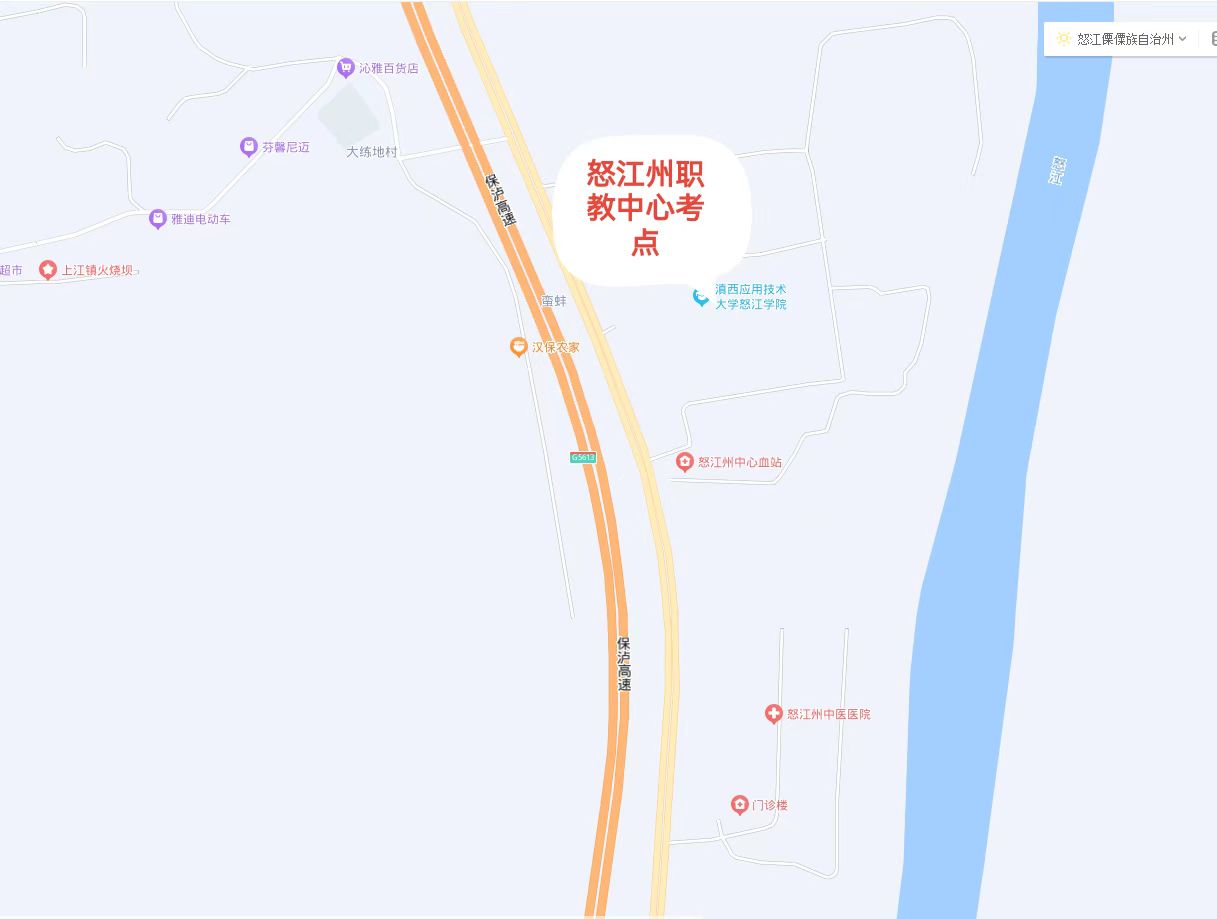
Task: Select the 怒江州中心血站 marker
Action: (685, 462)
